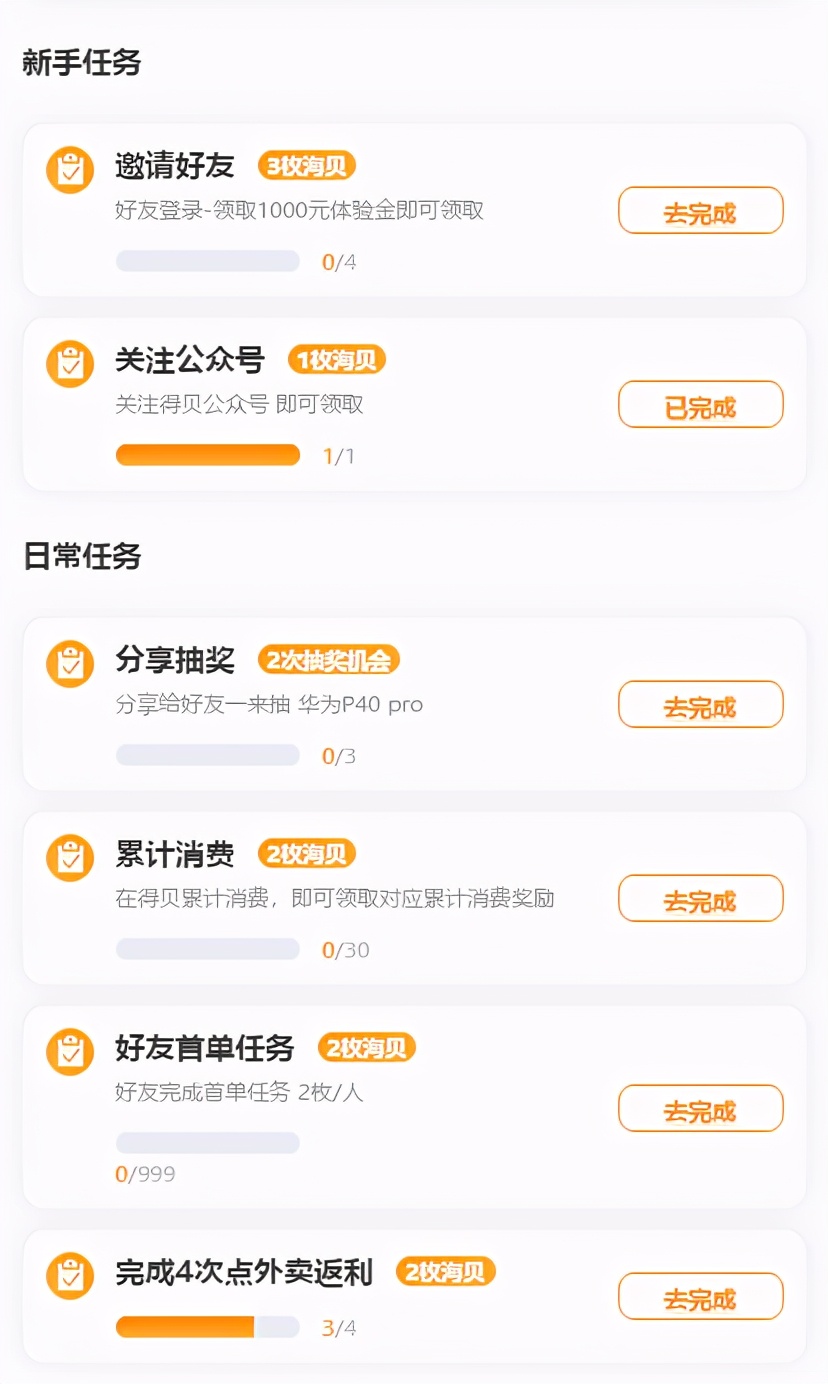Select the clipboard icon beside 关注公众号
The image size is (828, 1384).
(69, 364)
